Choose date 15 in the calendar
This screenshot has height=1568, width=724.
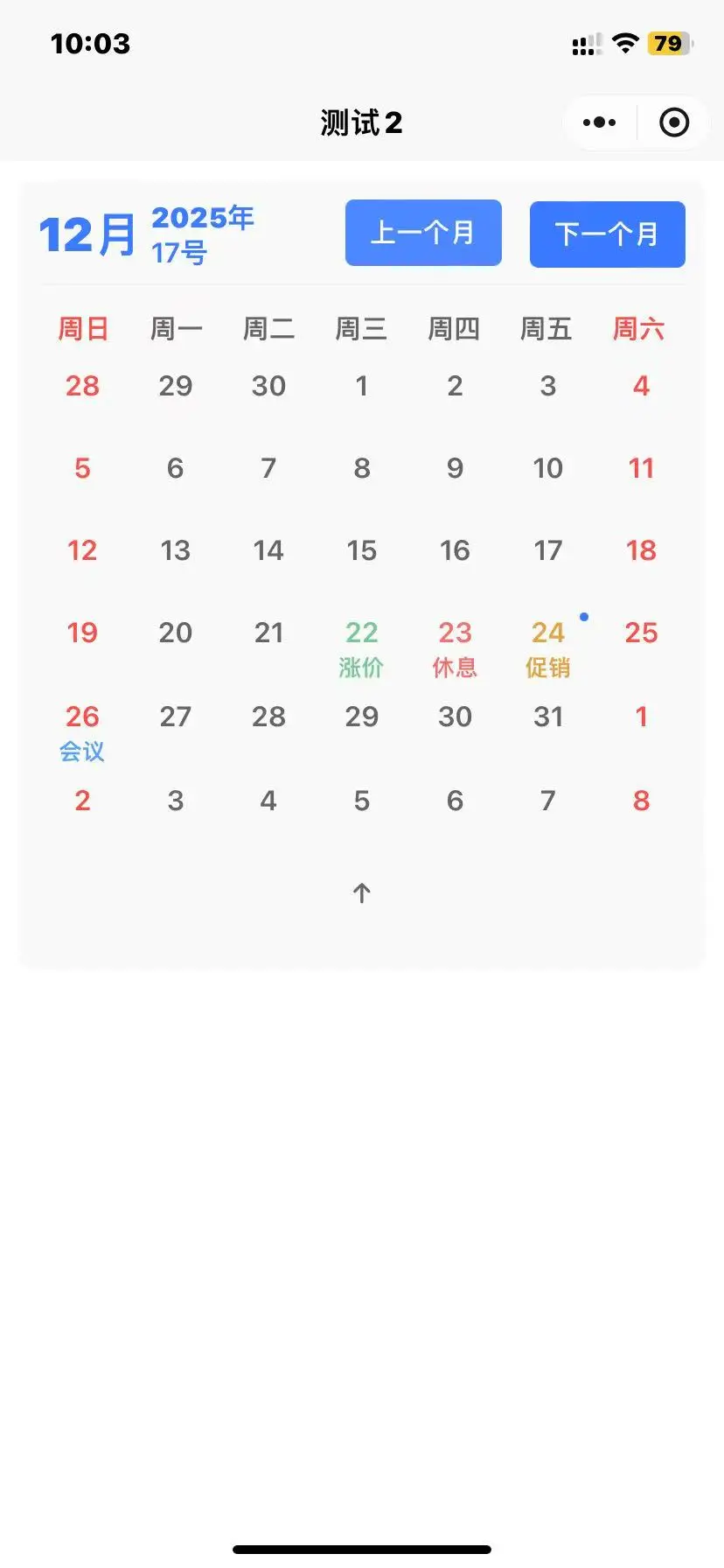(x=361, y=550)
